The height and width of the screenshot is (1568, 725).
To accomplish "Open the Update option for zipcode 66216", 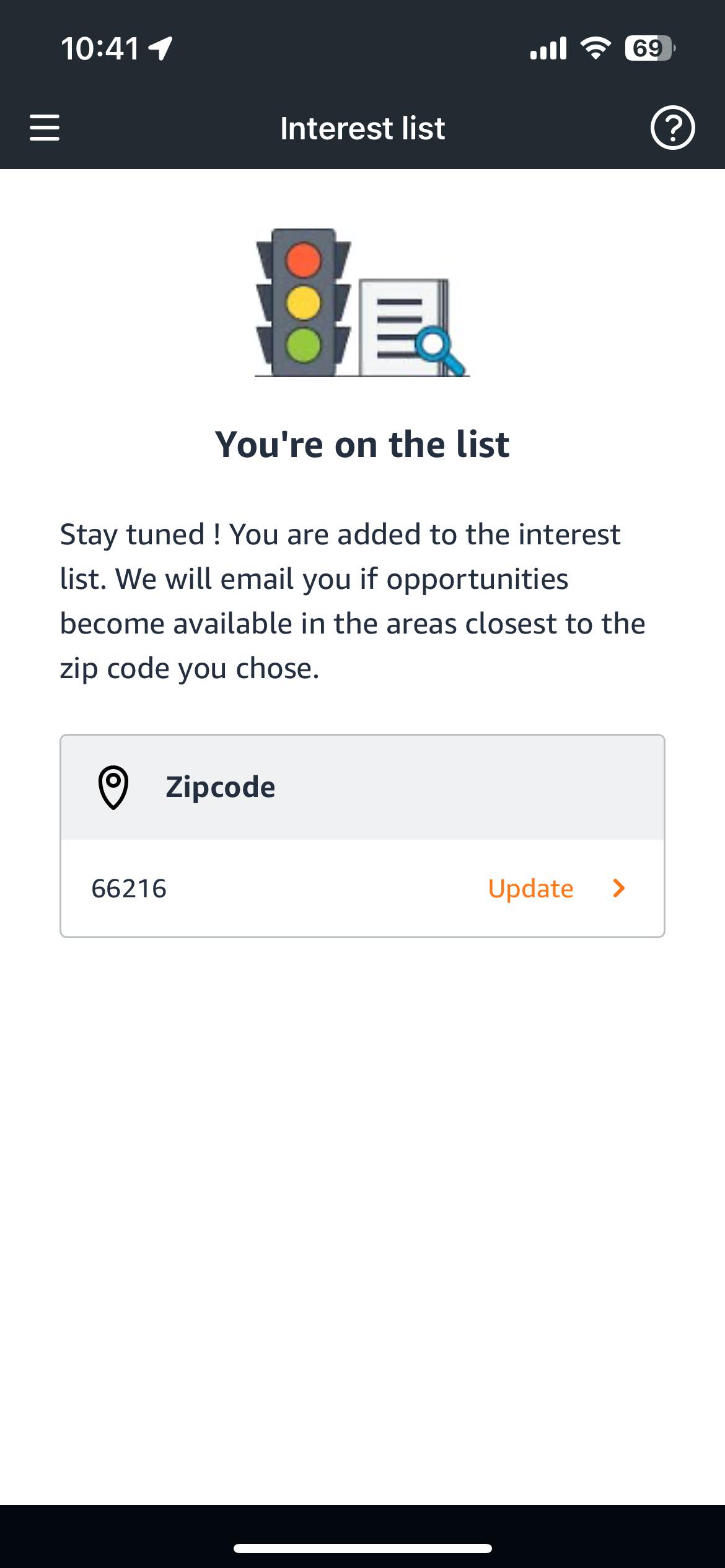I will [x=531, y=888].
